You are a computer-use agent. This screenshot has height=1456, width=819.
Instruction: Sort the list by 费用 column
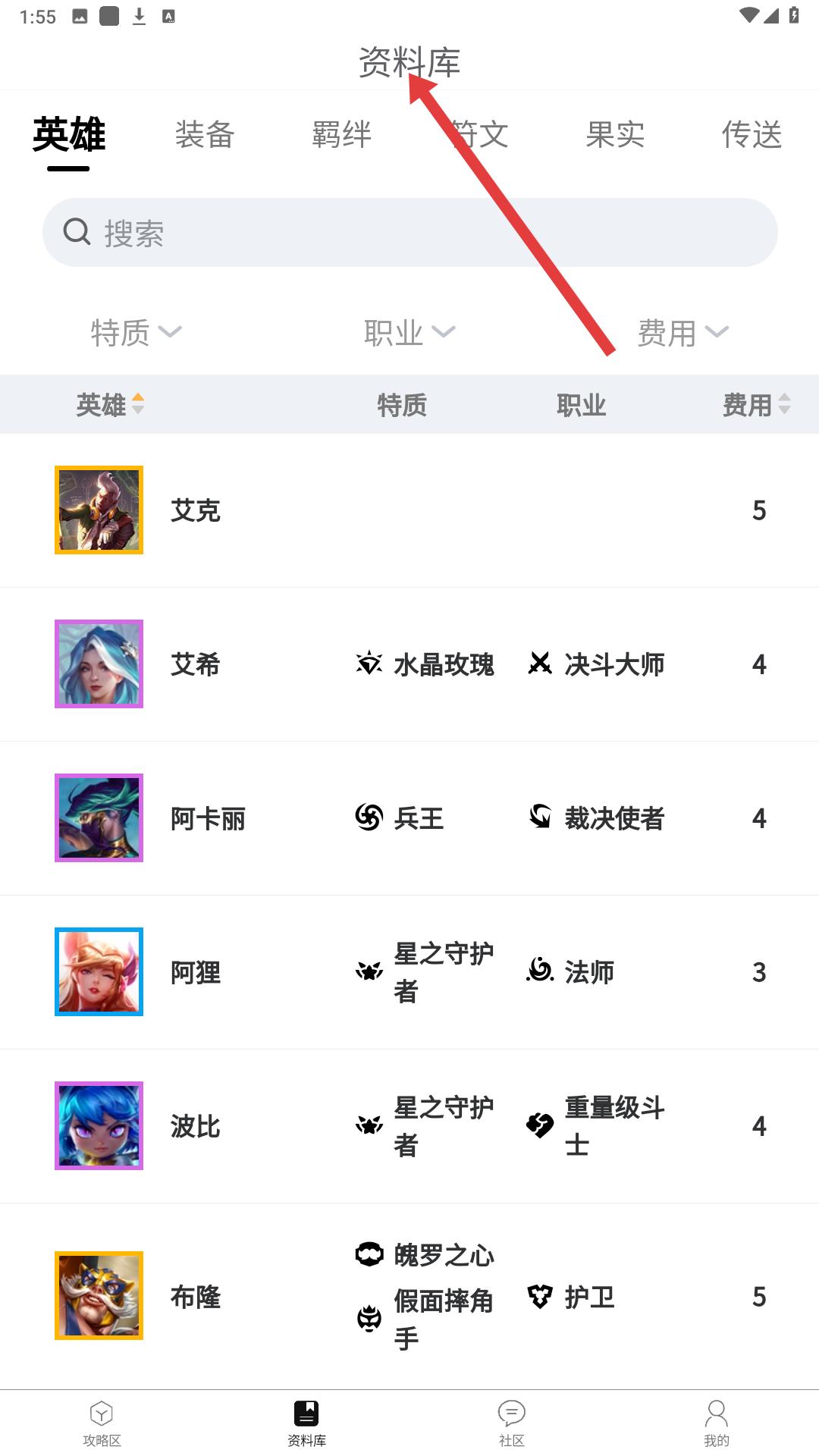(x=757, y=404)
